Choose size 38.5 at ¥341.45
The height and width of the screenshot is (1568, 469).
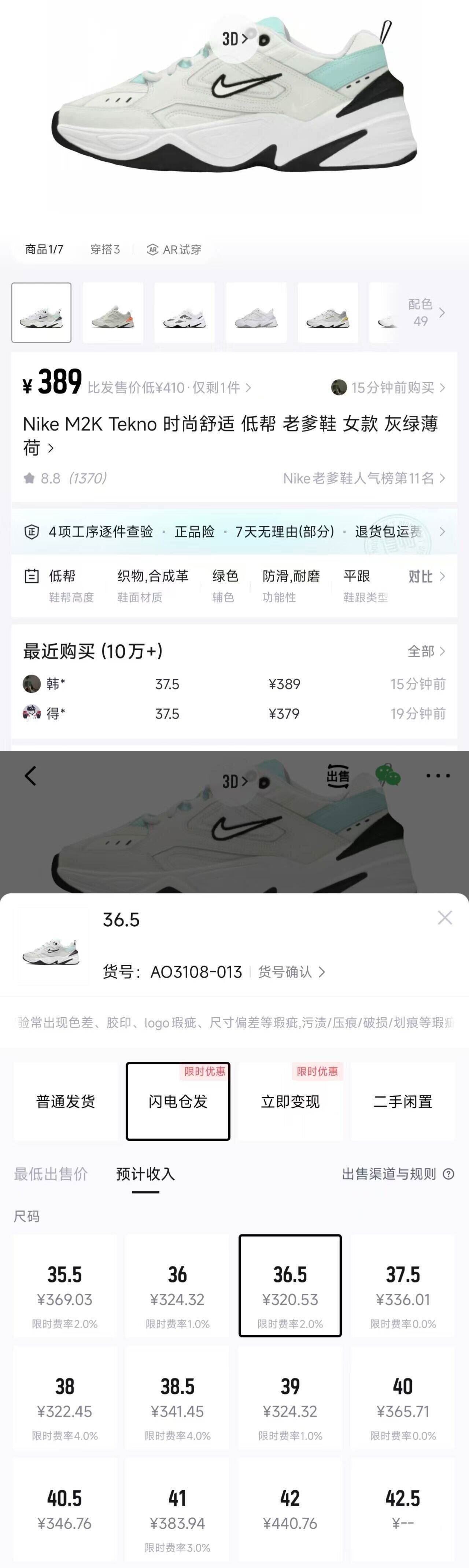[178, 1397]
